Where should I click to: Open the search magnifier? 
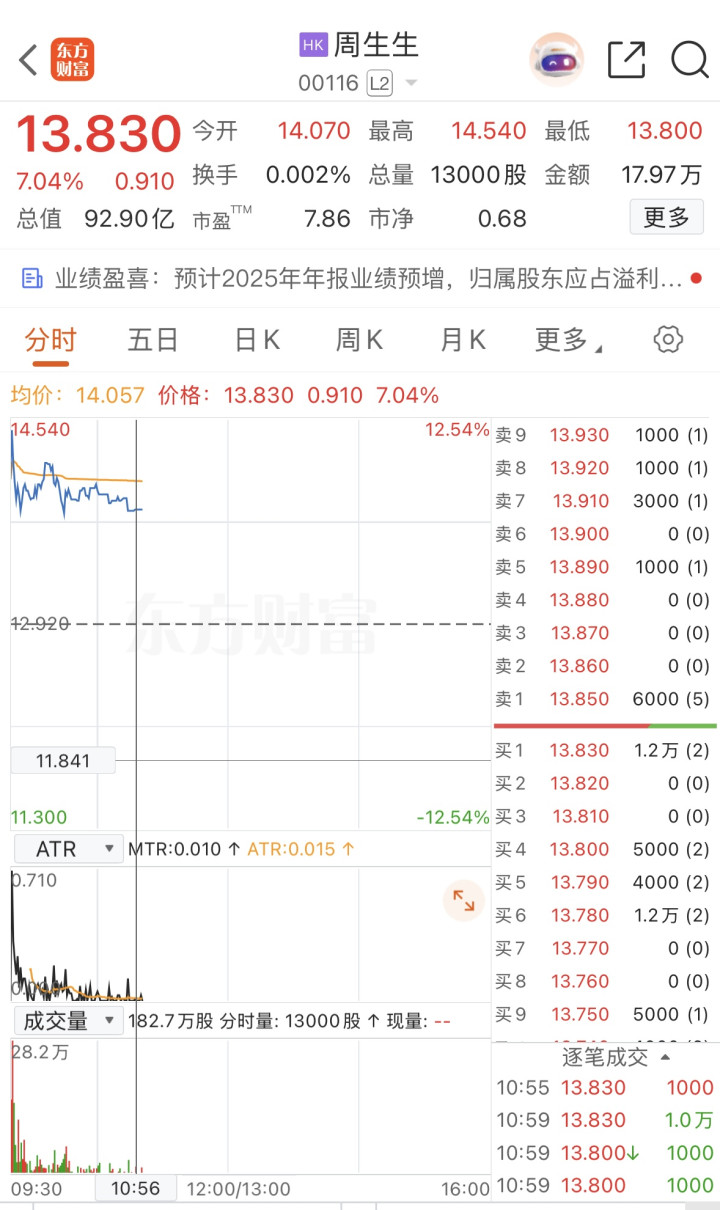tap(689, 60)
